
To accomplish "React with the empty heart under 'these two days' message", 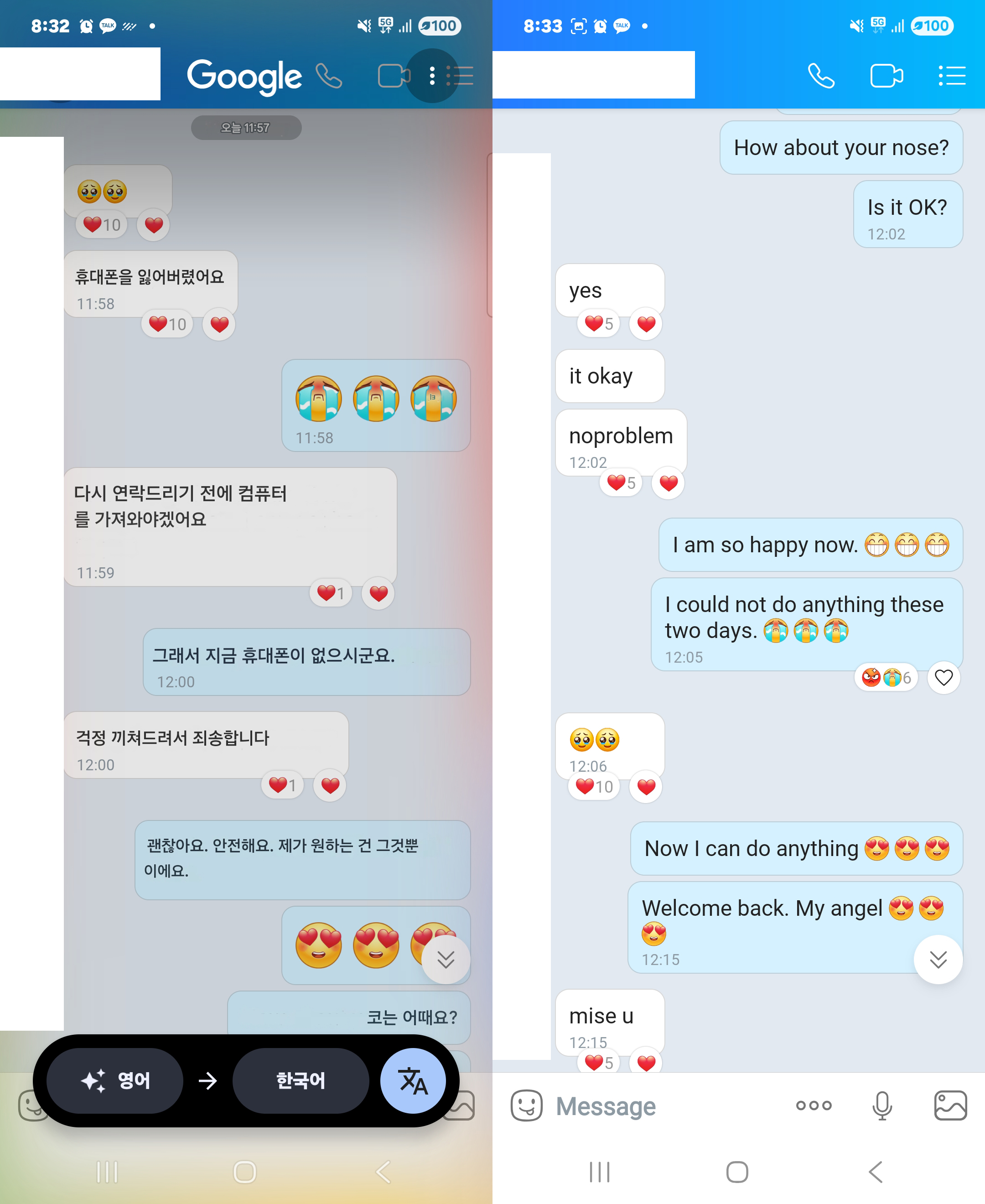I will pos(944,677).
